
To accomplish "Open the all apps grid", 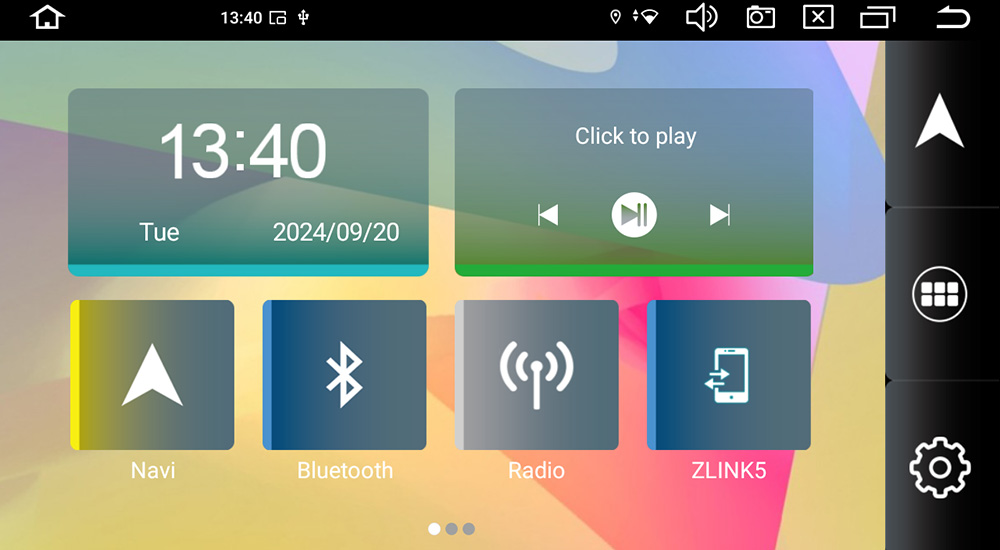I will click(x=940, y=294).
